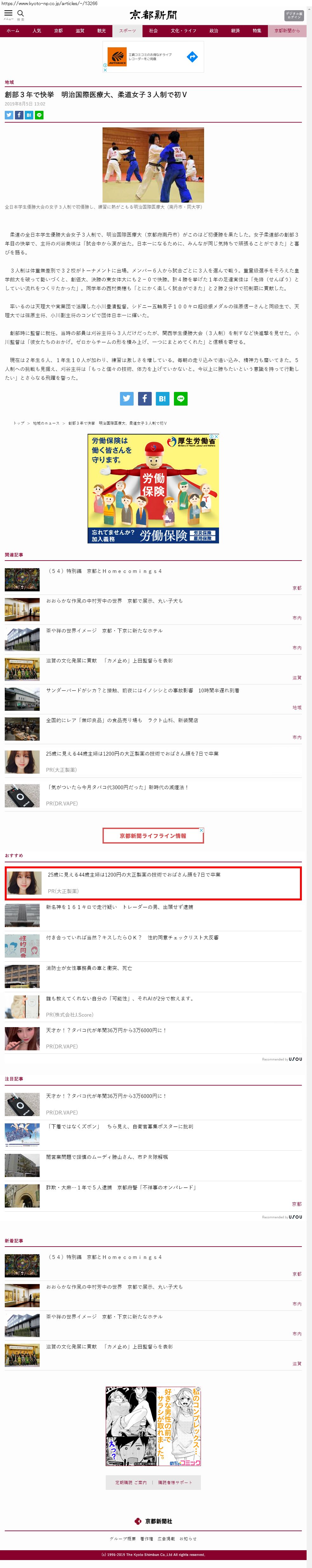Switch to the 滋賀 tab

pyautogui.click(x=80, y=30)
